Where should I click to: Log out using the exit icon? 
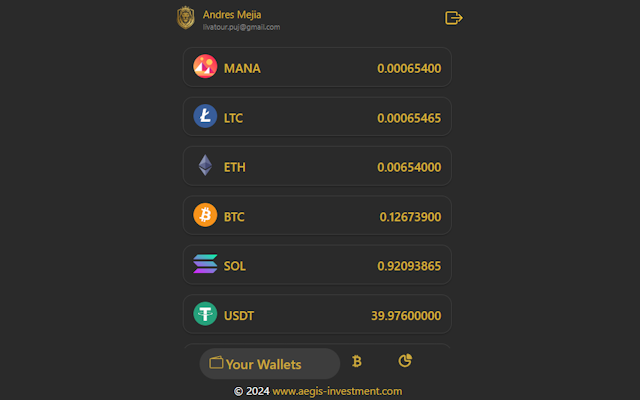tap(454, 18)
